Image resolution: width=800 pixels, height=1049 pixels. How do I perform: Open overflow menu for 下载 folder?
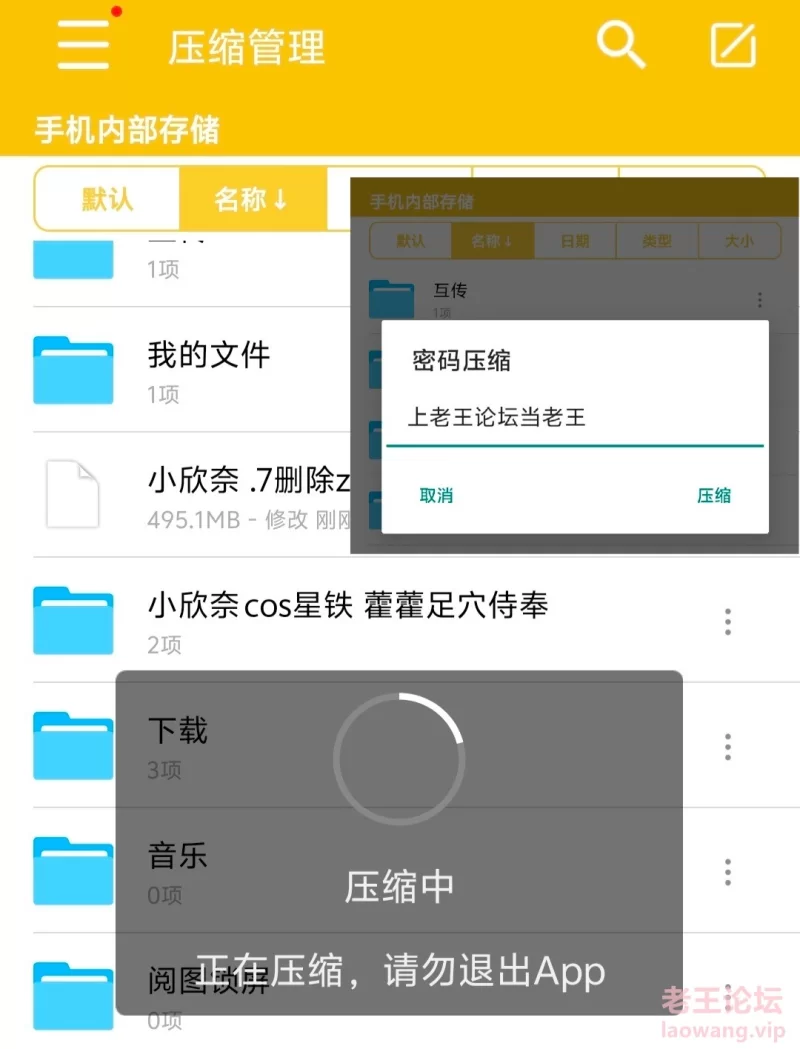(728, 746)
